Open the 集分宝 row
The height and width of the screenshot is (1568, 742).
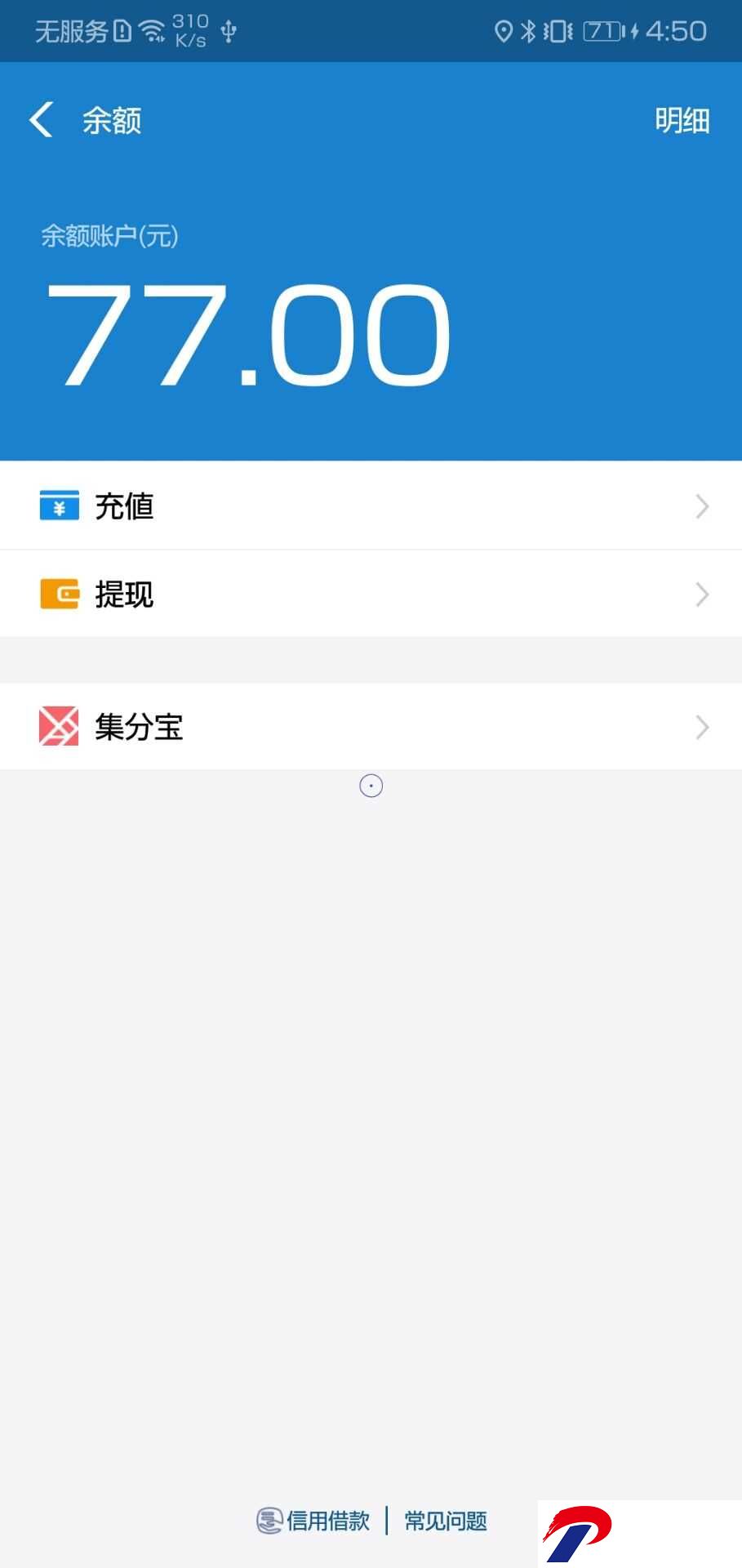(371, 726)
